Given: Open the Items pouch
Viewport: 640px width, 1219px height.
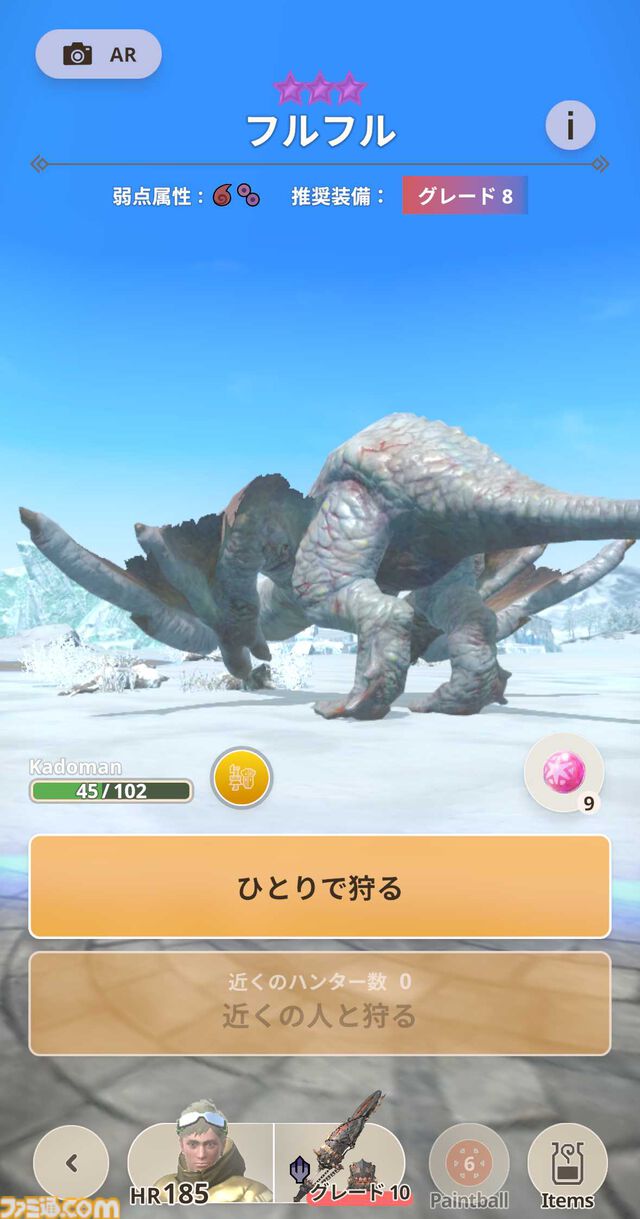Looking at the screenshot, I should (x=567, y=1165).
